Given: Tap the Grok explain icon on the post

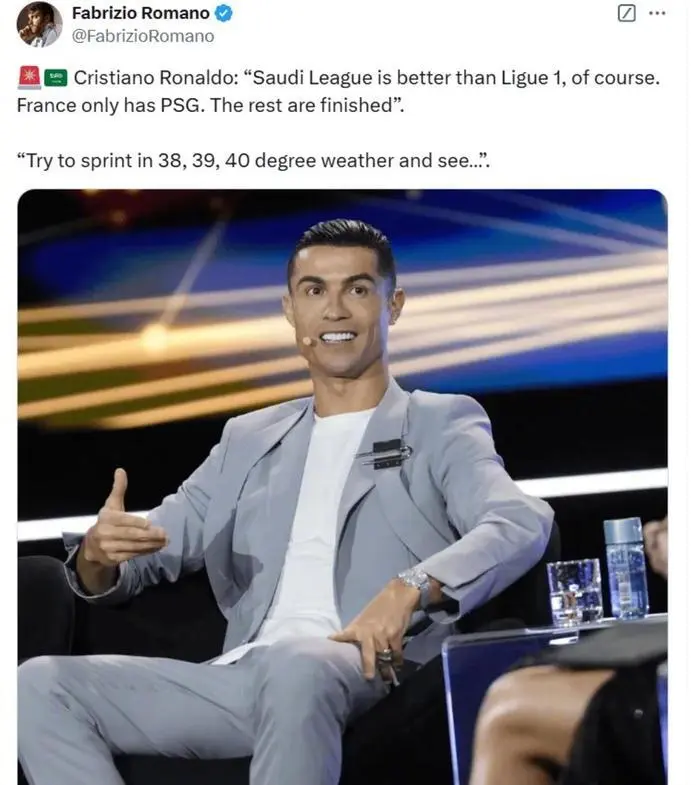Looking at the screenshot, I should [627, 14].
